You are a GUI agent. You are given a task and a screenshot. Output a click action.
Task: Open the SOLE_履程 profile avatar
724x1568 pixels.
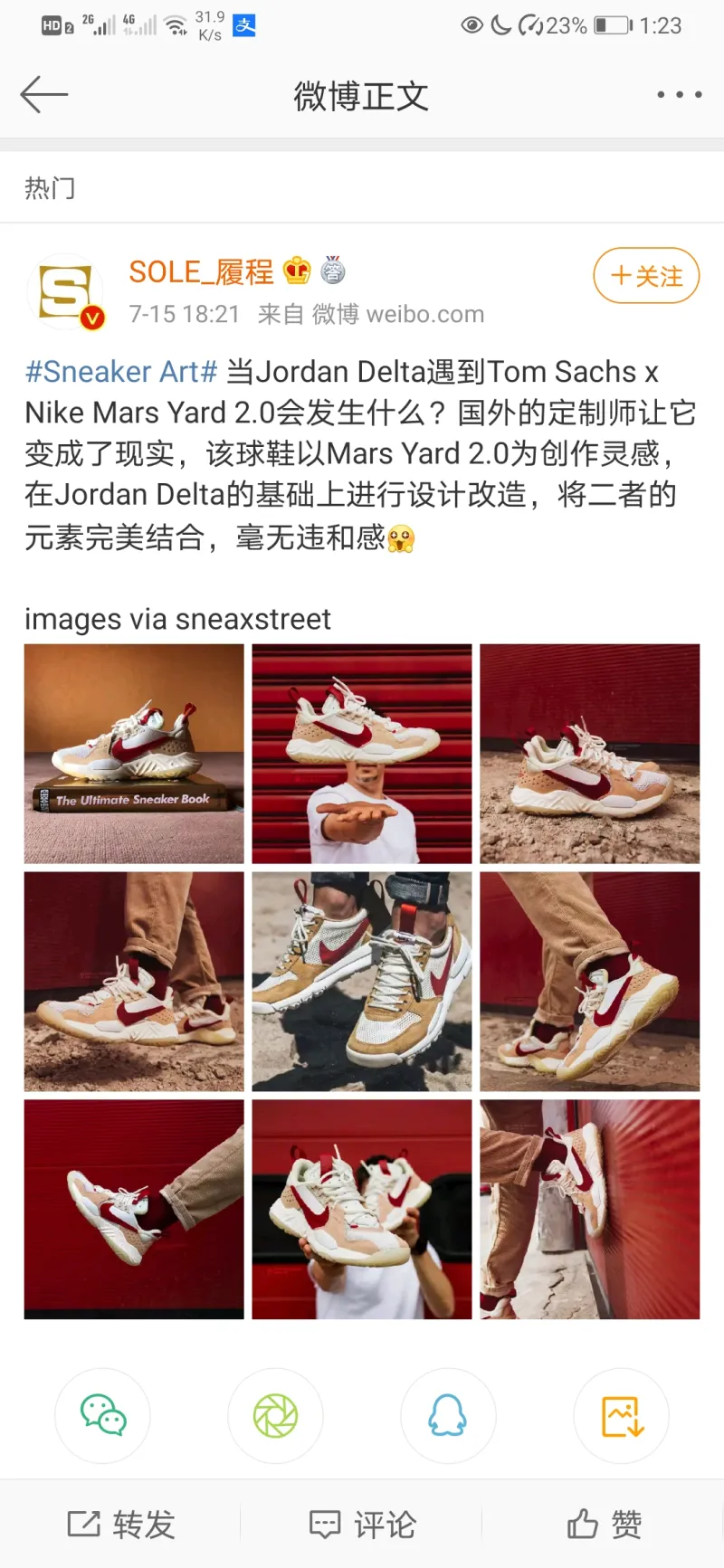65,291
